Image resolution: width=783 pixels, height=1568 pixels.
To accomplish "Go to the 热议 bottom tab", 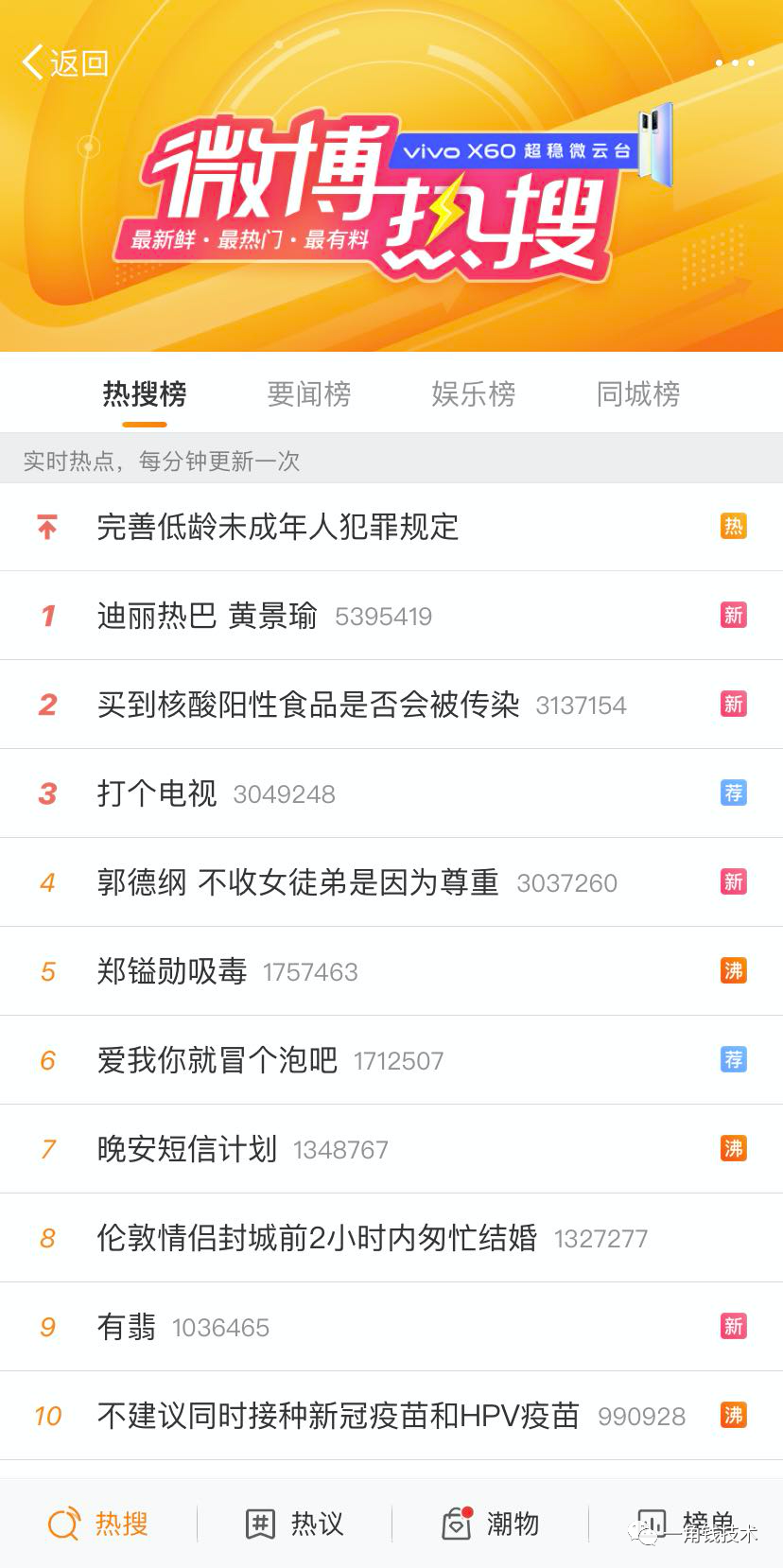I will (294, 1524).
